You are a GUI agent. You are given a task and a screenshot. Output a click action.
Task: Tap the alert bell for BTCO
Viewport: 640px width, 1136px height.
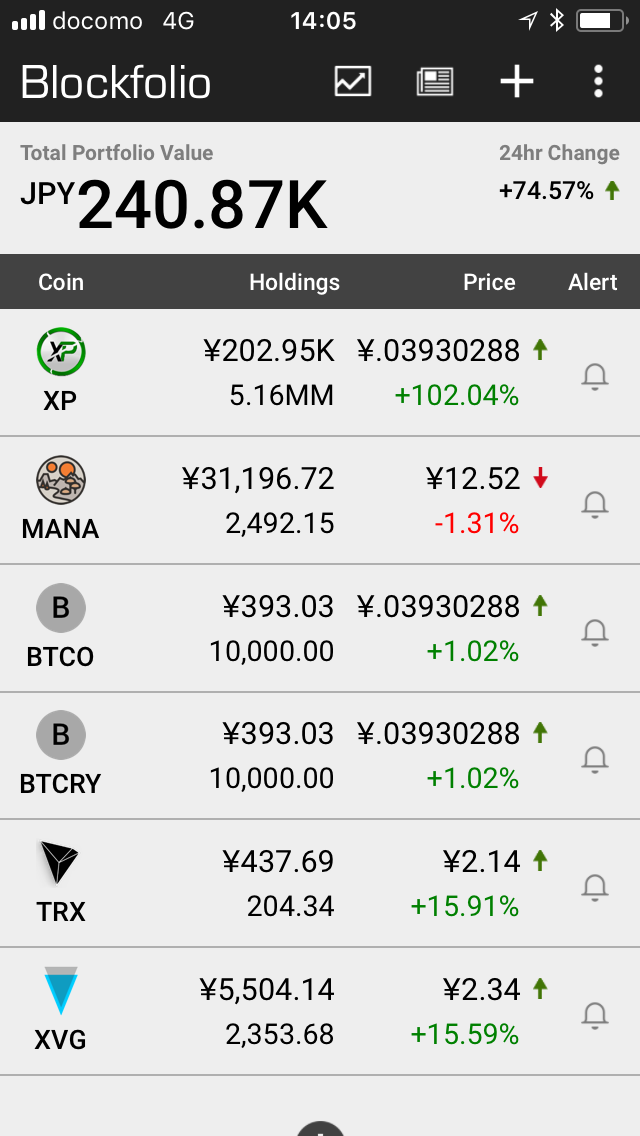tap(595, 632)
